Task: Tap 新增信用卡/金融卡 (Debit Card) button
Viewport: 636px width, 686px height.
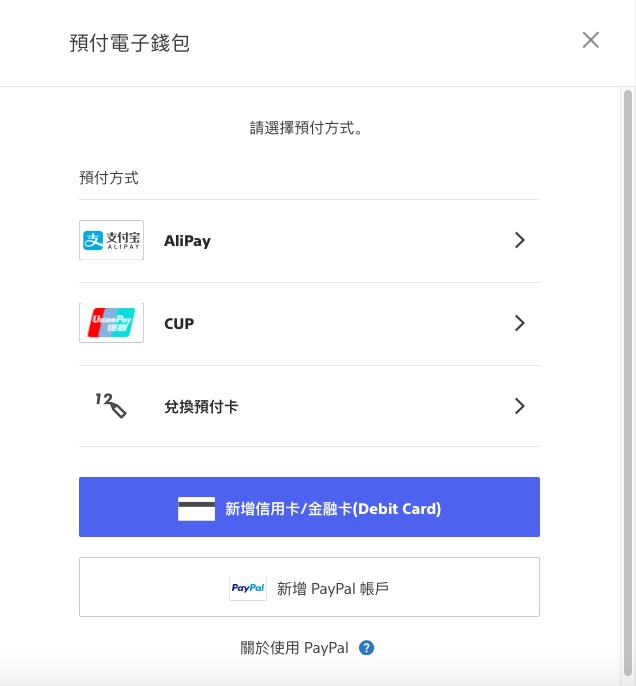Action: (x=309, y=507)
